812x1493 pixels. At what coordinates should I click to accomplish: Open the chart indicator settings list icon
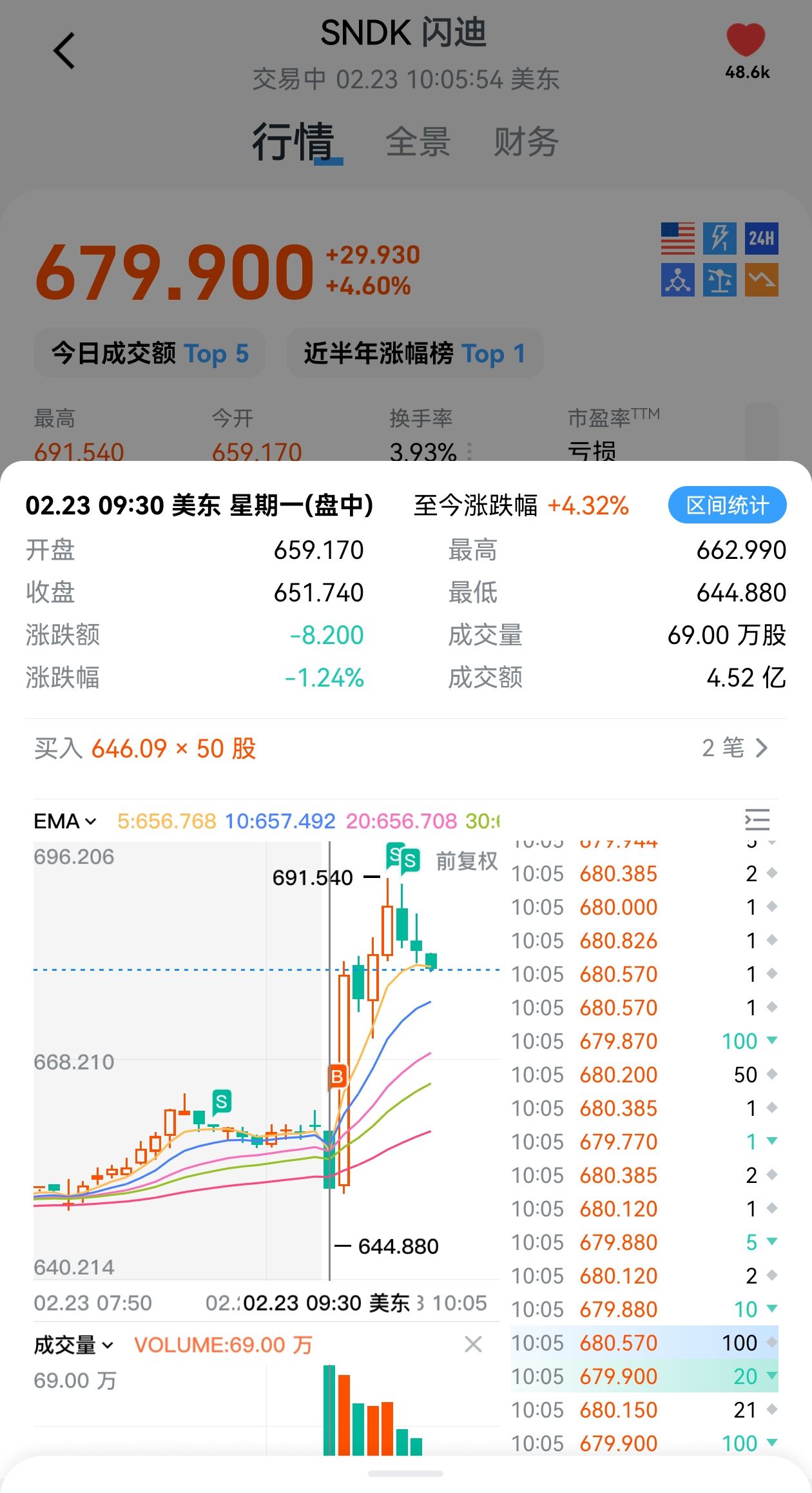coord(757,820)
